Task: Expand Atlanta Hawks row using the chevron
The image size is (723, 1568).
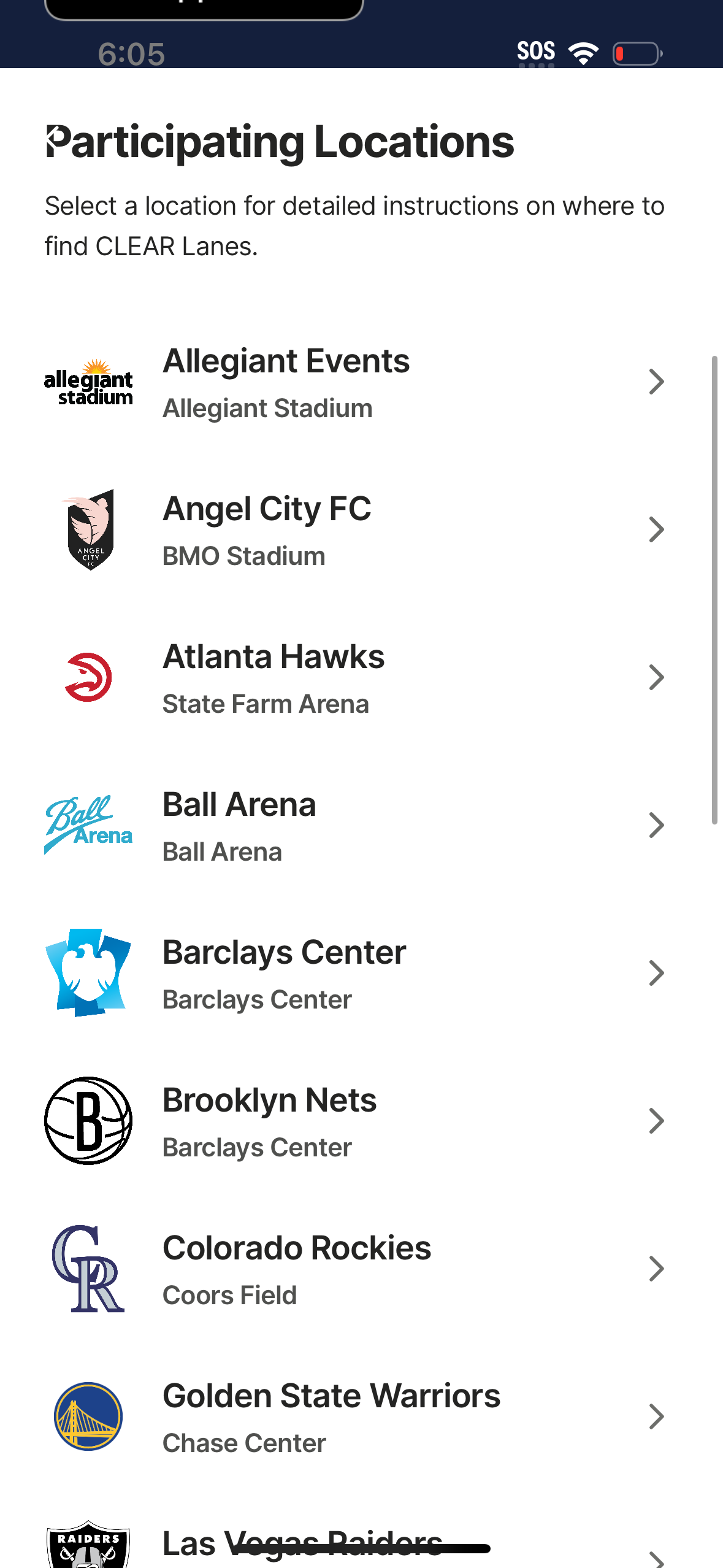Action: [x=656, y=677]
